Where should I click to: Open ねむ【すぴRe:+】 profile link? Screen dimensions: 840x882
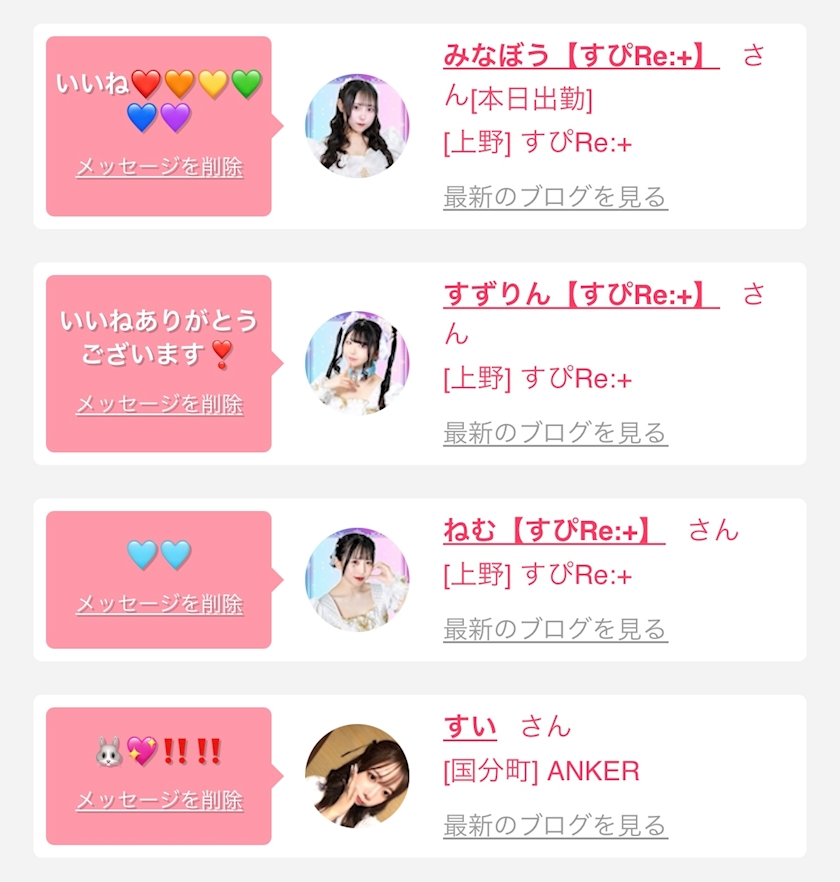coord(554,530)
